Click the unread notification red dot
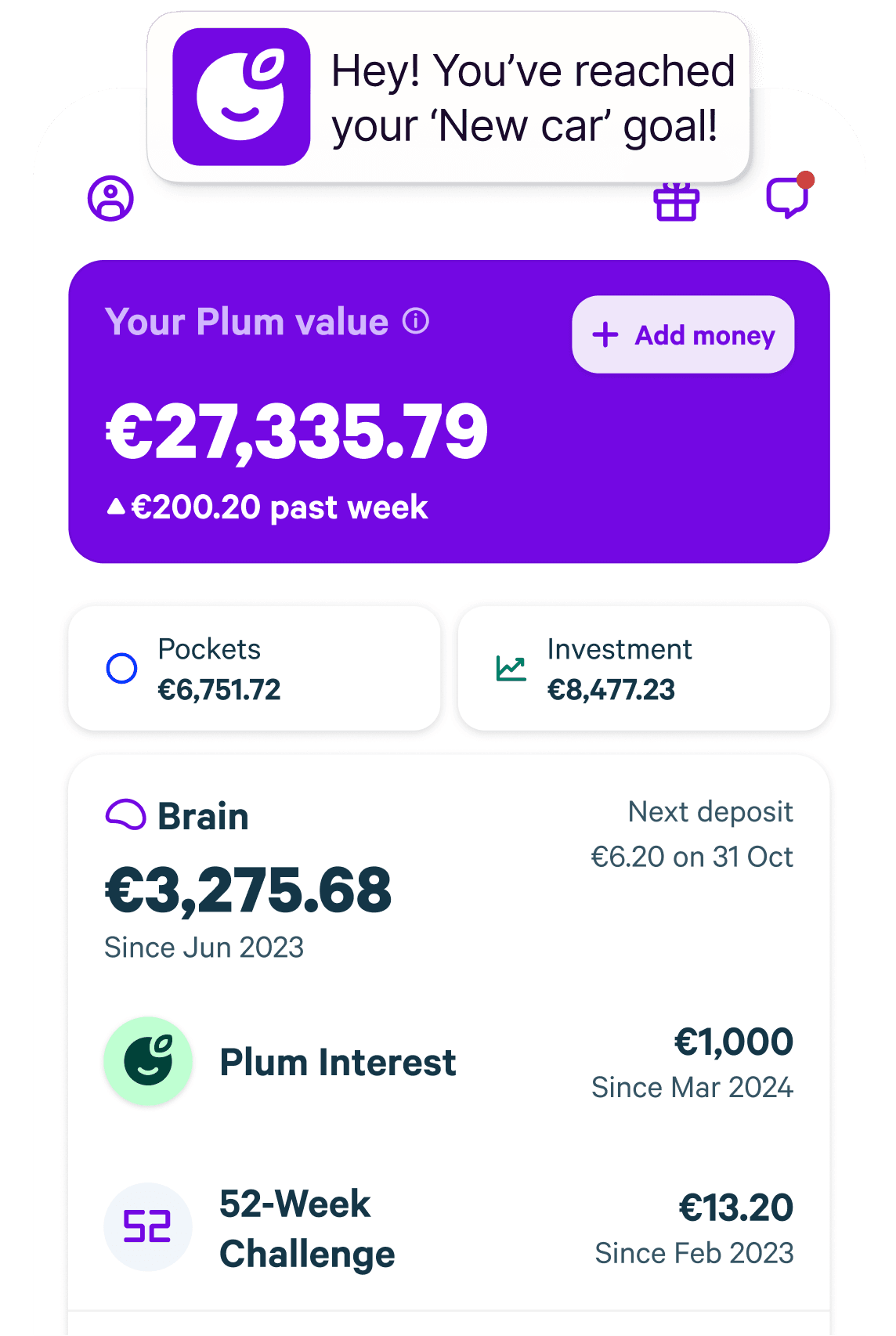The height and width of the screenshot is (1336, 896). (807, 179)
